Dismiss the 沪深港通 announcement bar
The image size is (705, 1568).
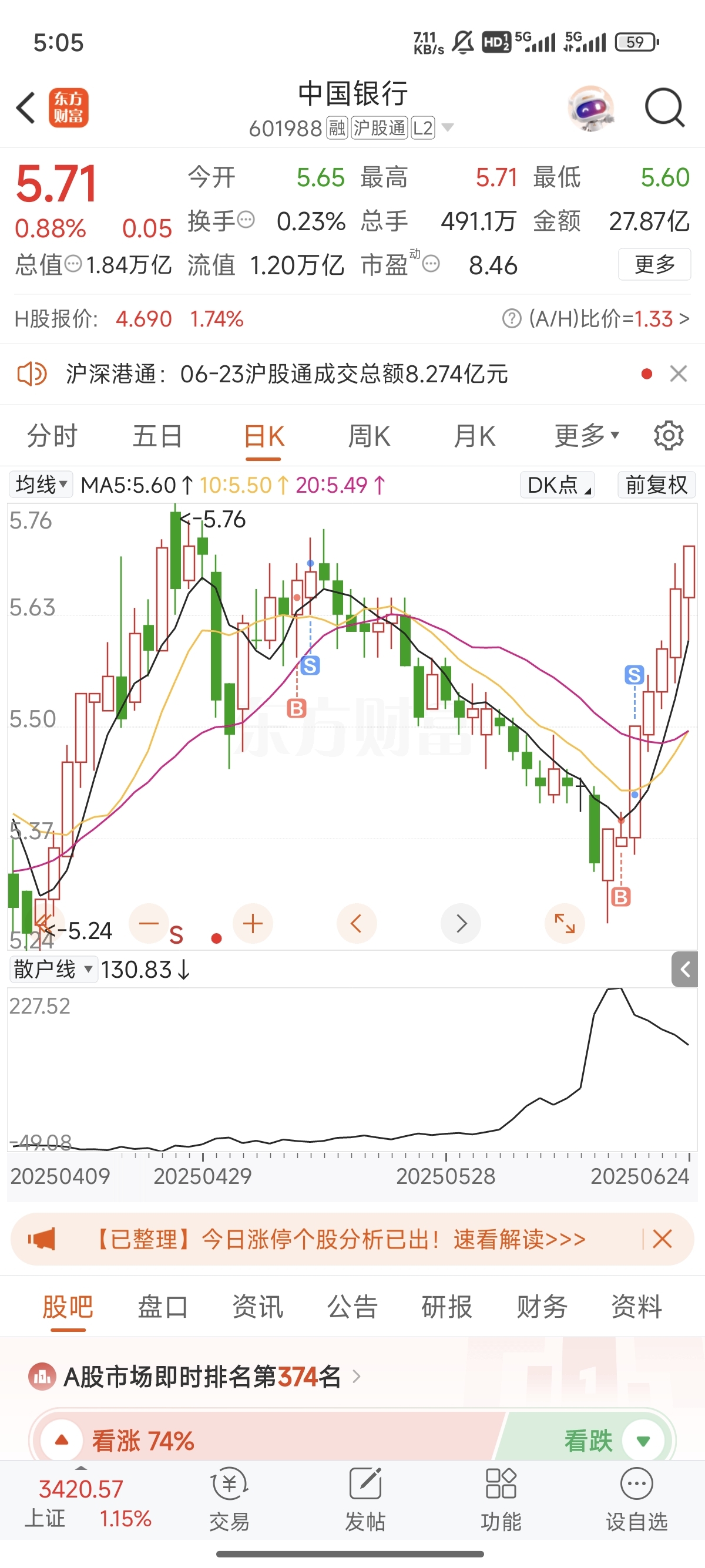[678, 373]
